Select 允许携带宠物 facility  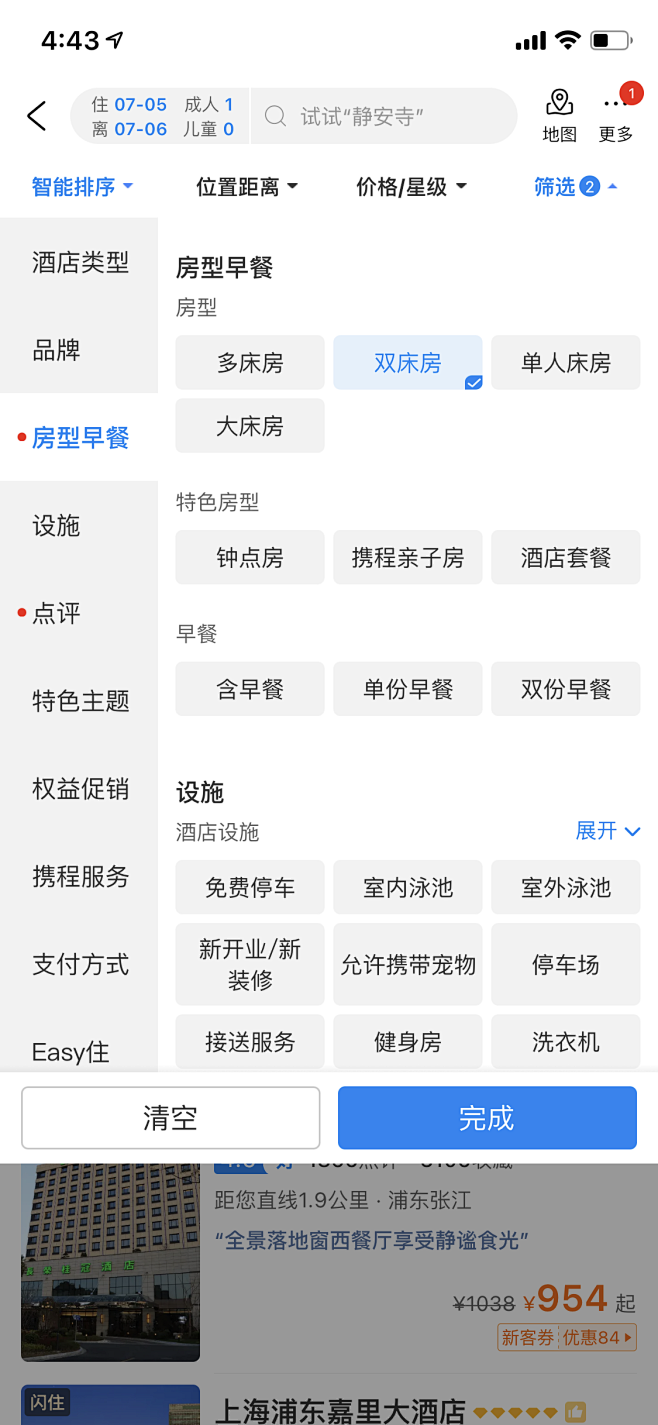[408, 965]
